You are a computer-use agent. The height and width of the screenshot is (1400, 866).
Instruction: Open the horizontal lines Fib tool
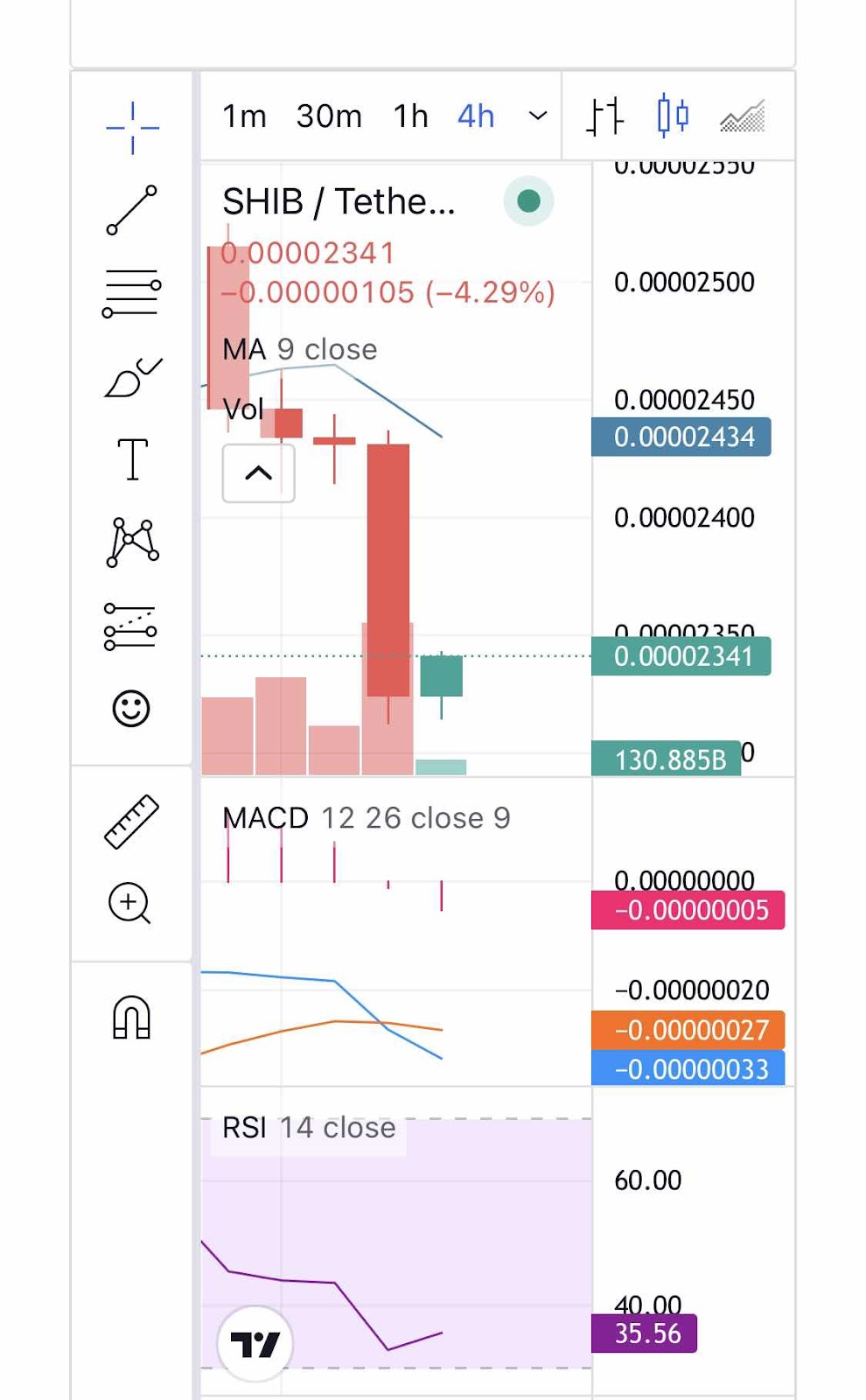(131, 293)
